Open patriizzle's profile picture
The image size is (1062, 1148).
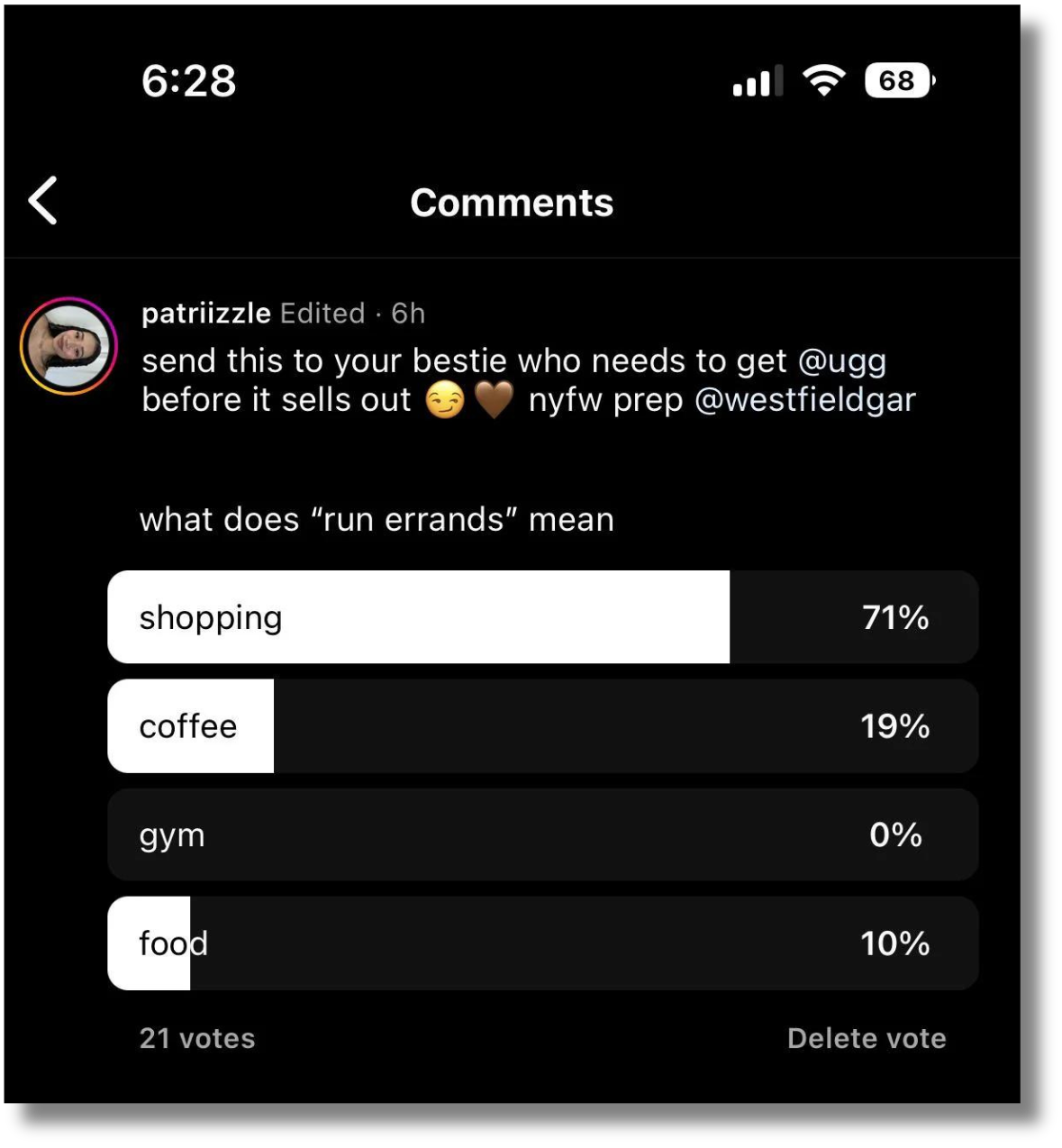click(68, 346)
